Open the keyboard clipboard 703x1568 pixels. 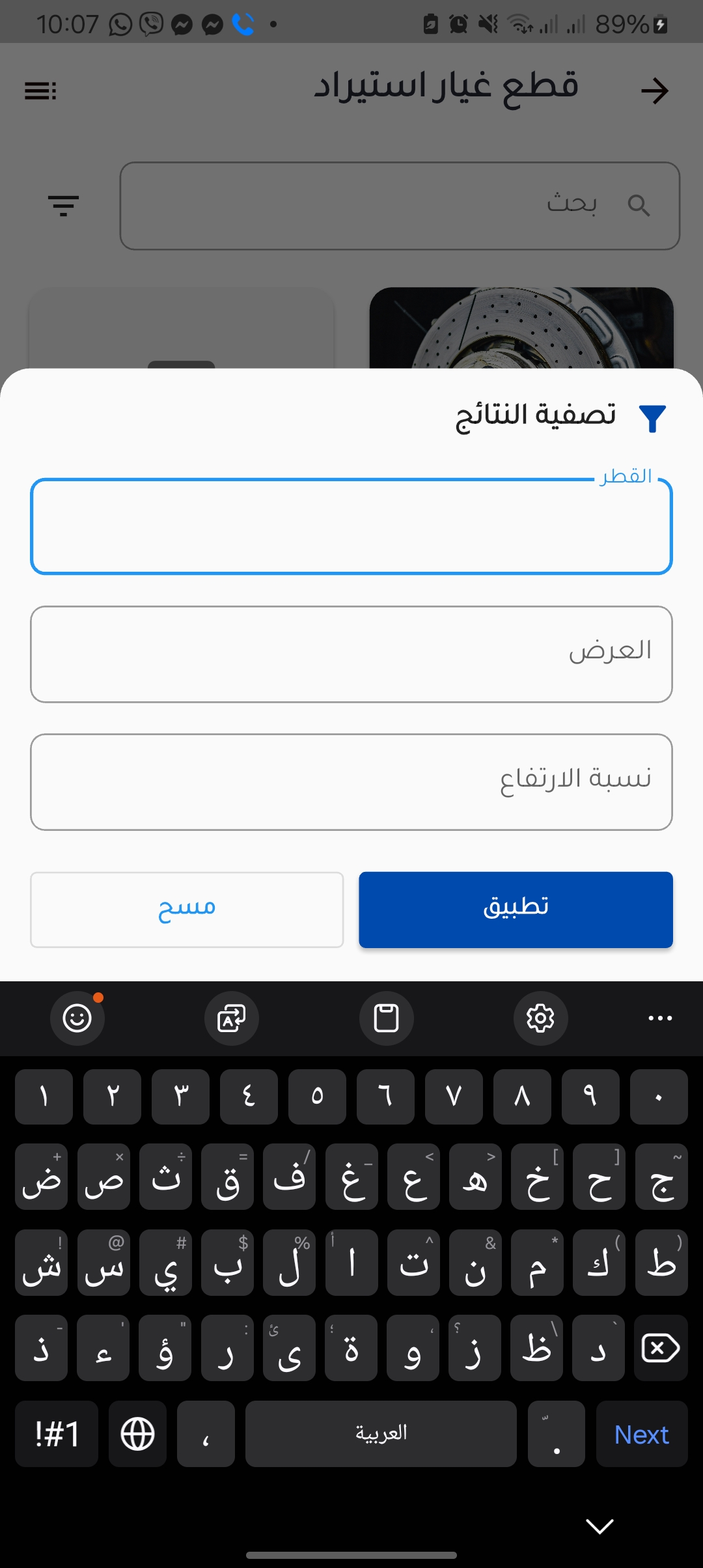pyautogui.click(x=386, y=1018)
